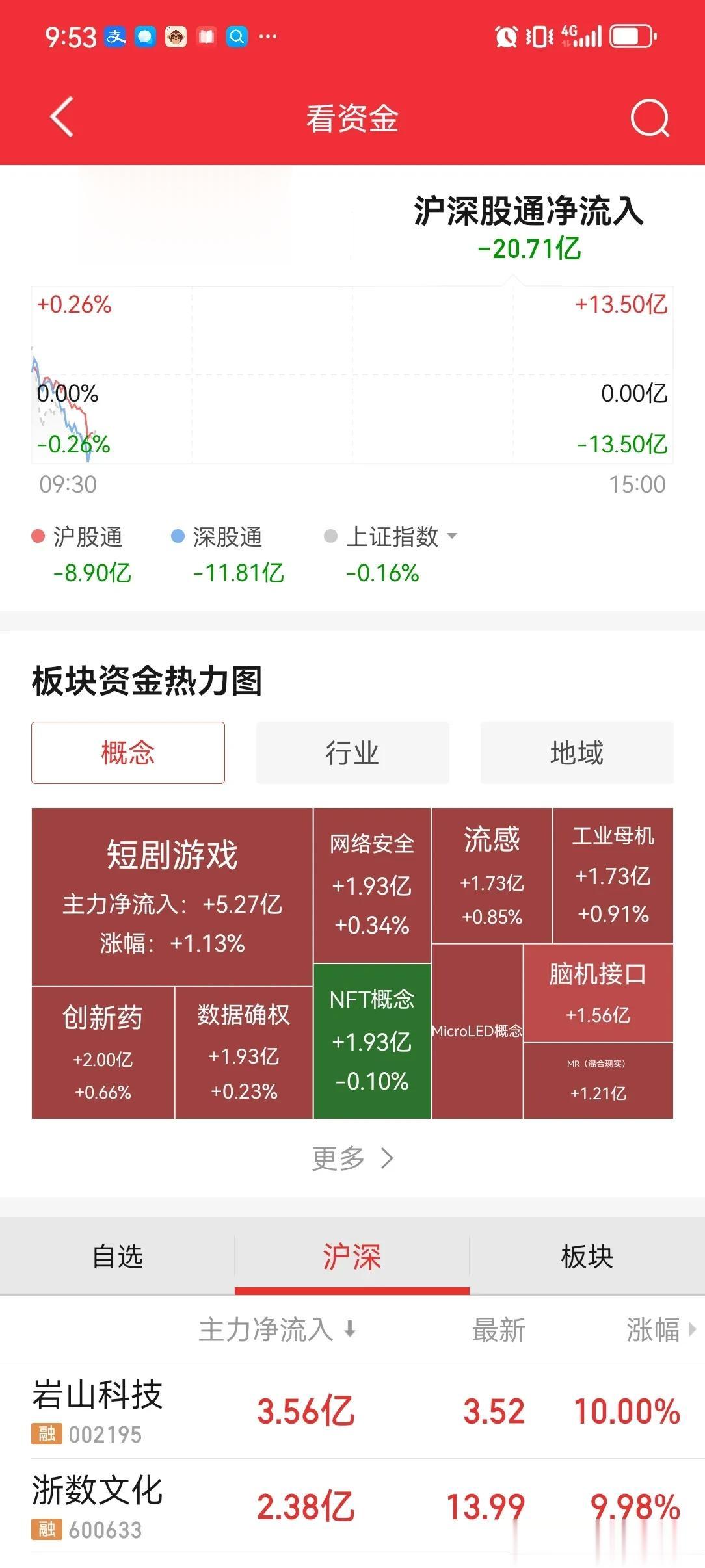Tap 更多 to see more sectors

352,1158
